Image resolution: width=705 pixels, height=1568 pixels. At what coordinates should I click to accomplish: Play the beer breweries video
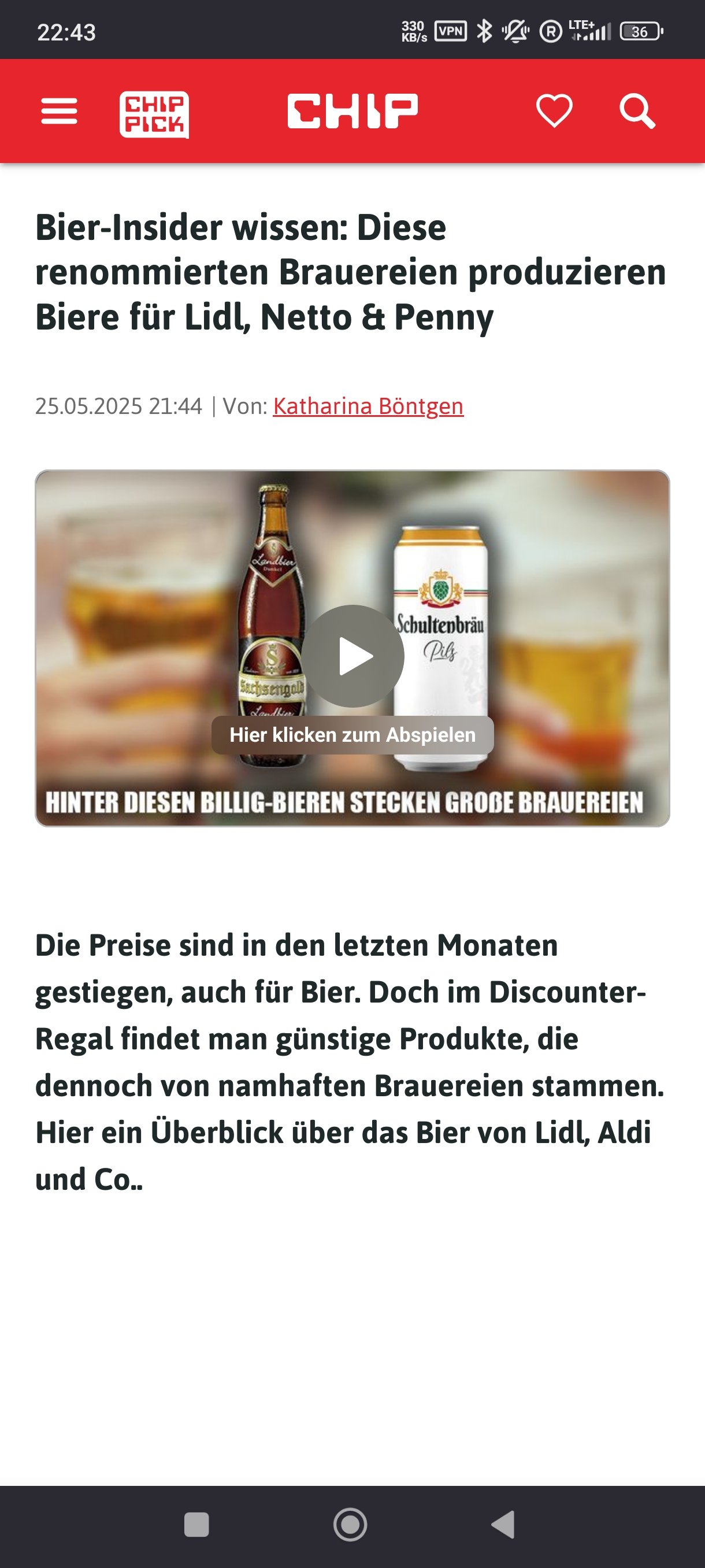[x=353, y=656]
